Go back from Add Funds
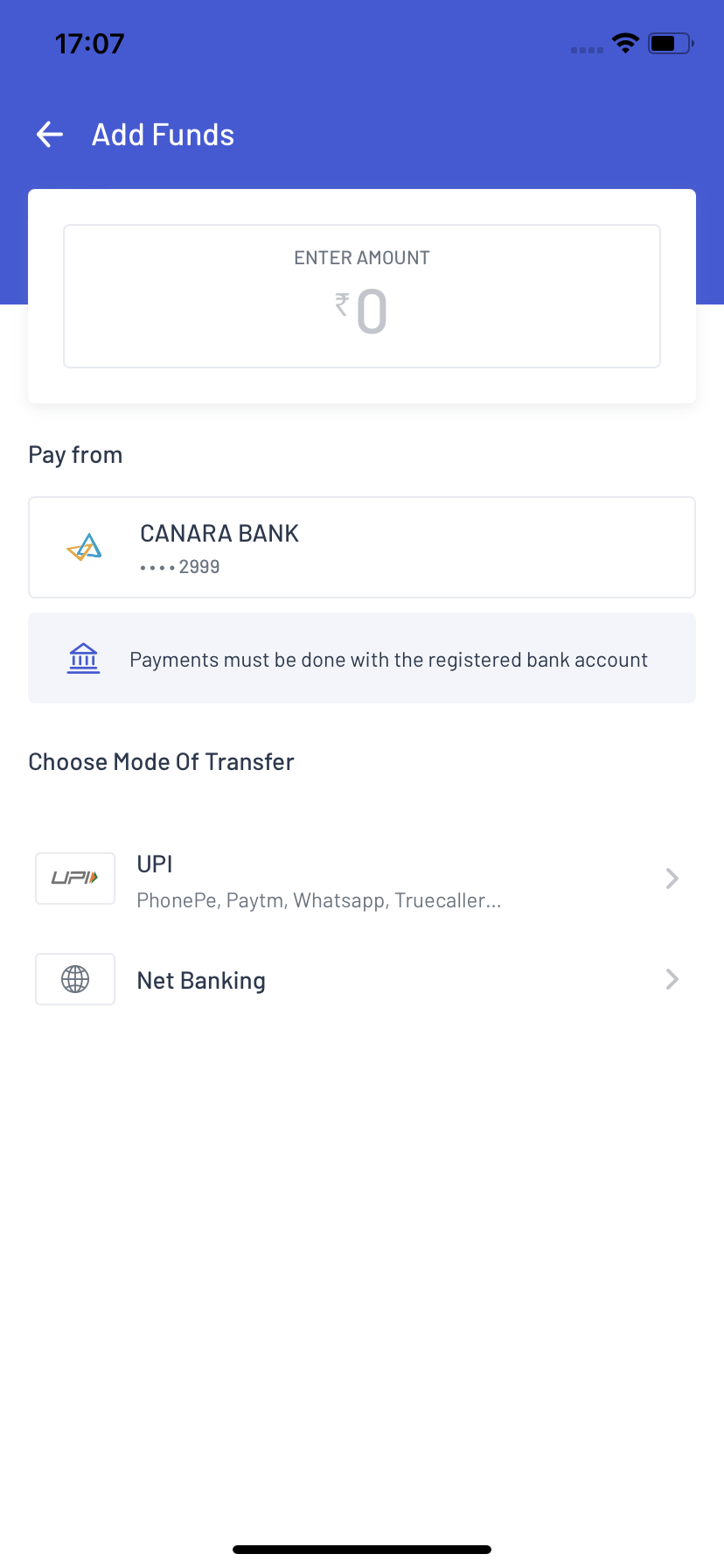Viewport: 724px width, 1568px height. pyautogui.click(x=50, y=135)
